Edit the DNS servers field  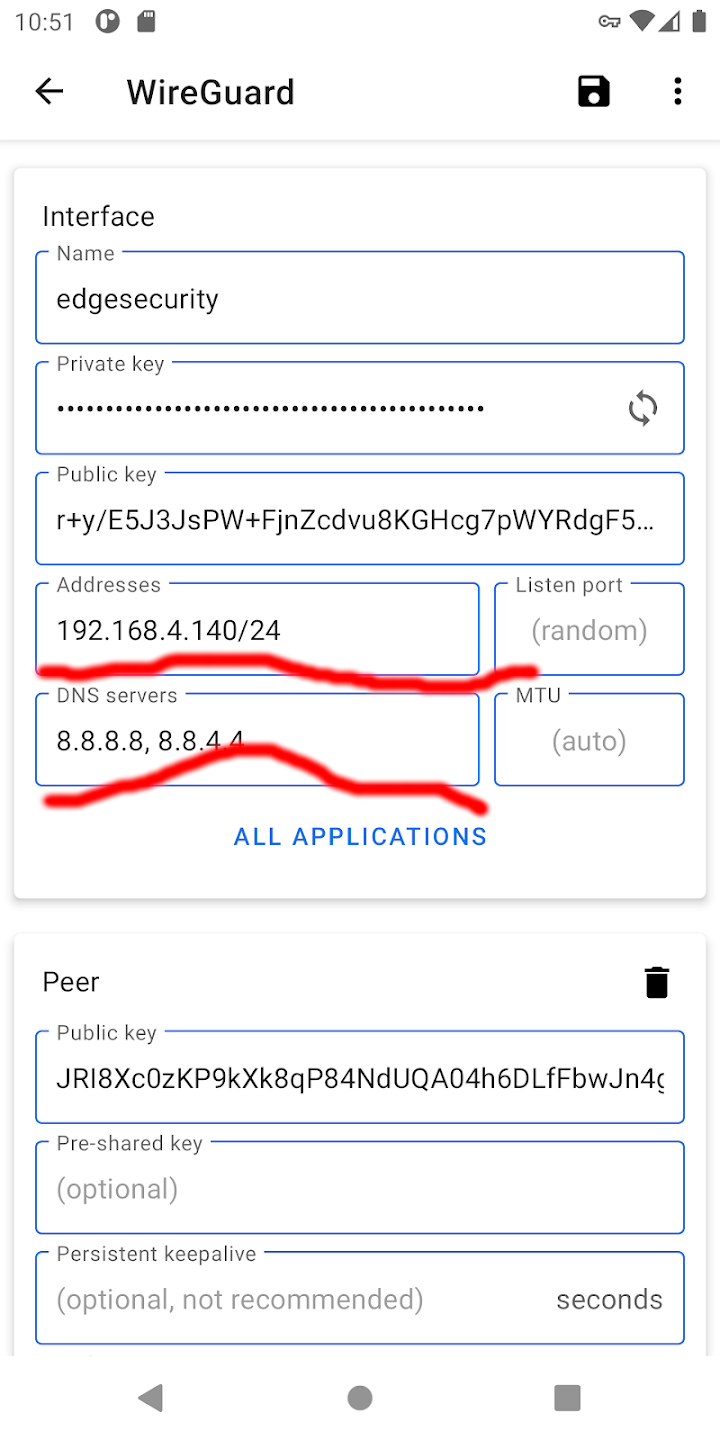[258, 740]
